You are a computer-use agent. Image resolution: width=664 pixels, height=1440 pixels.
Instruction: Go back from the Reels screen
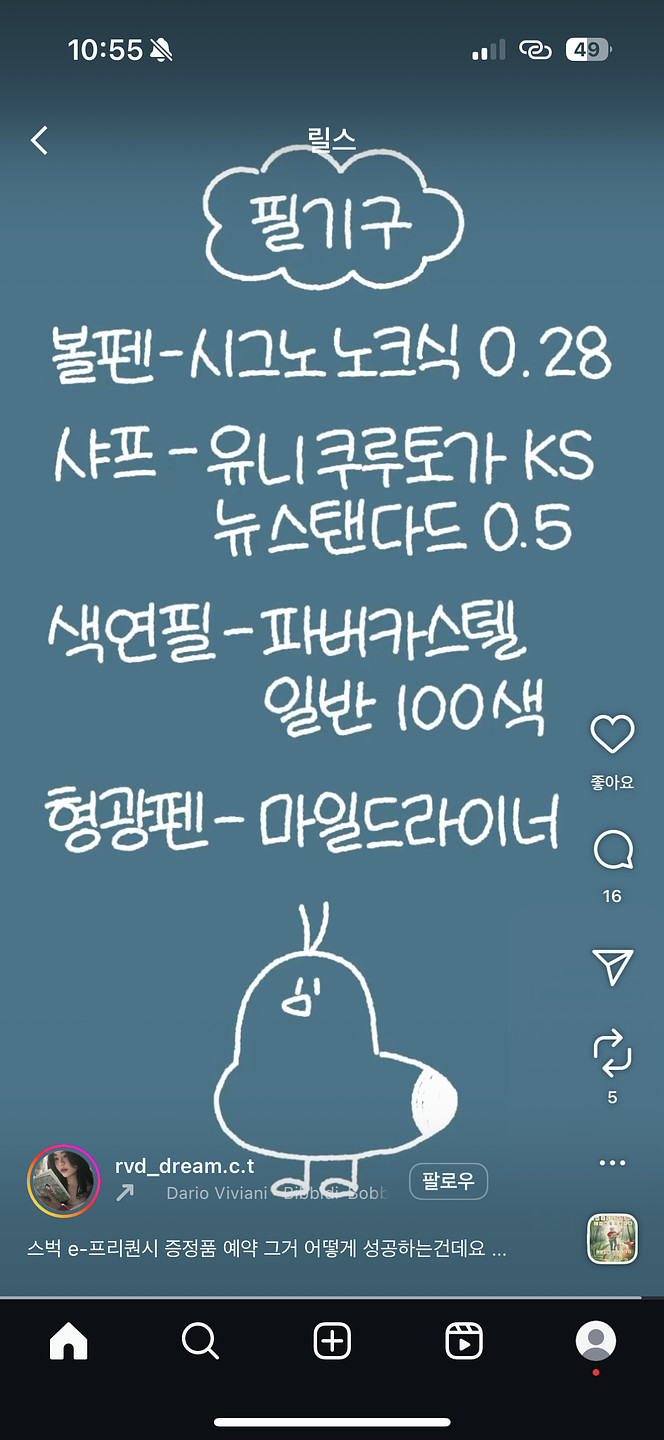tap(39, 141)
